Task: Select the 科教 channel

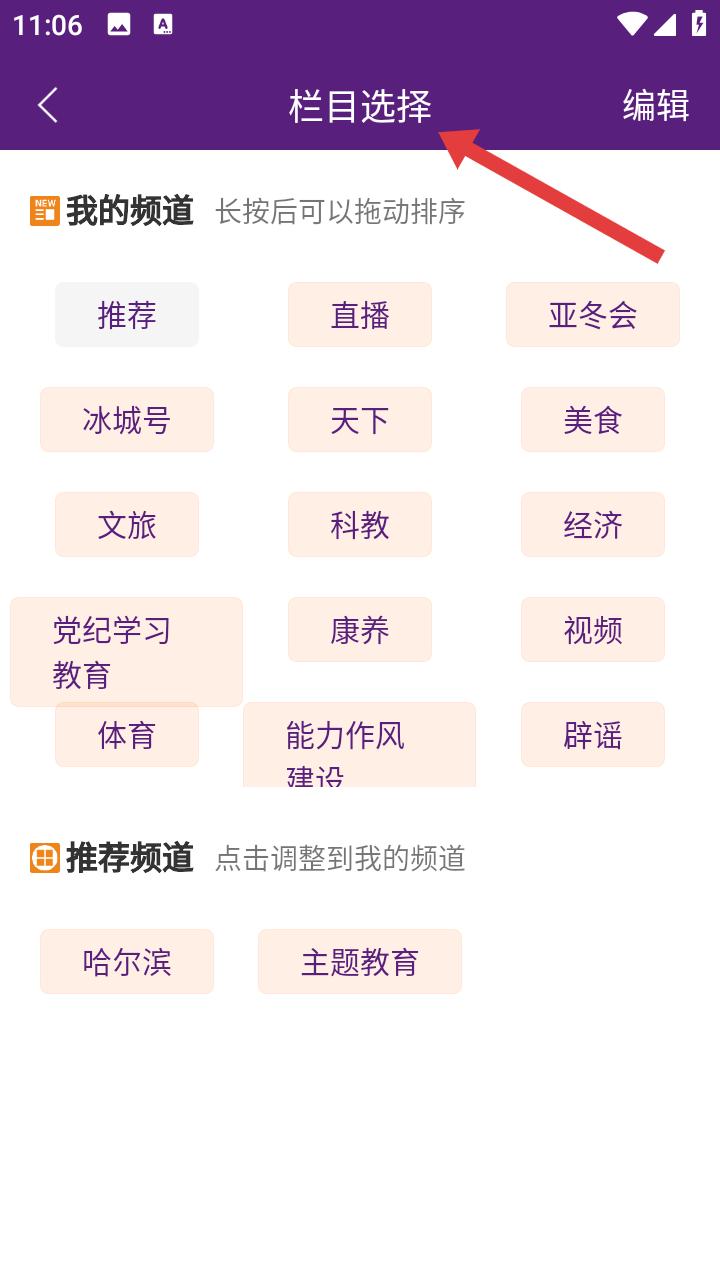Action: point(360,525)
